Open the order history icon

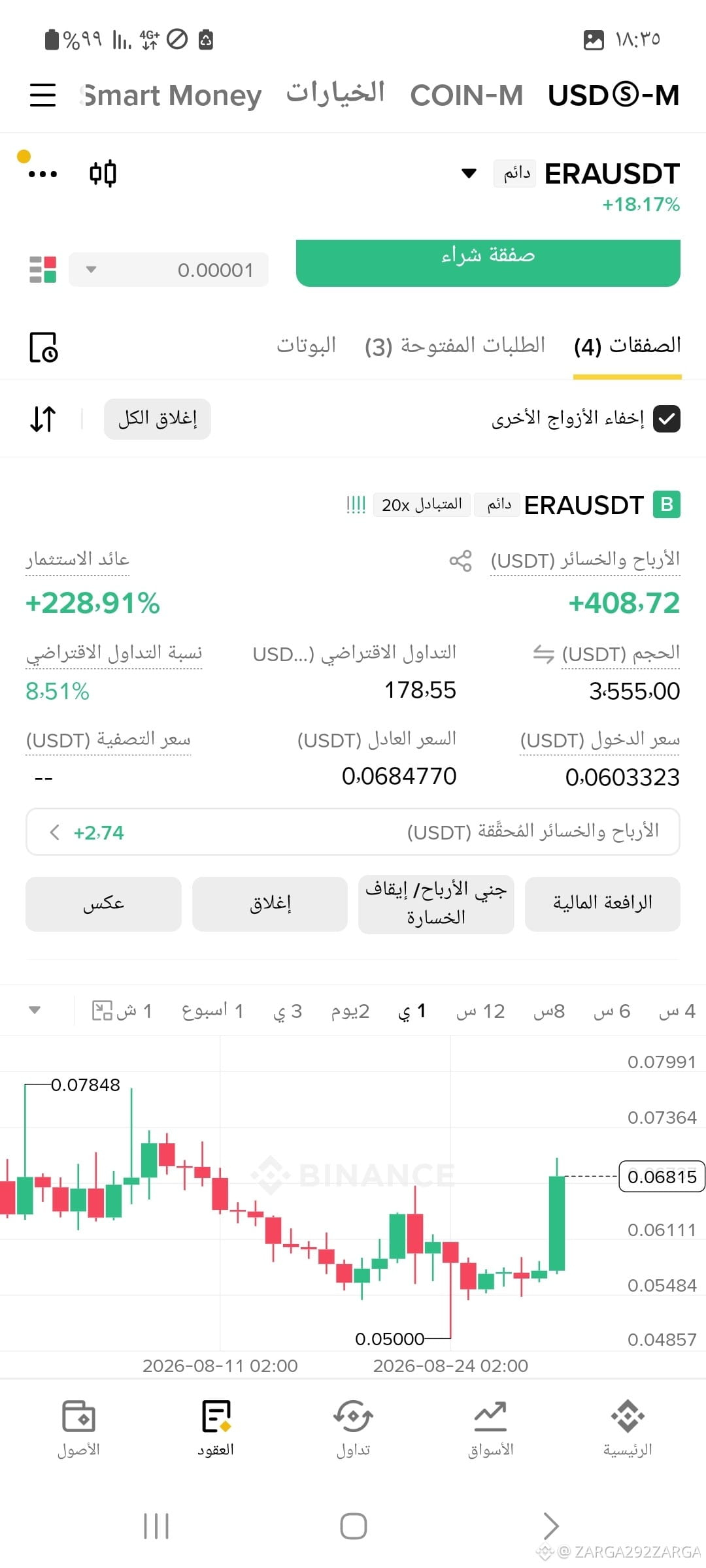point(44,347)
